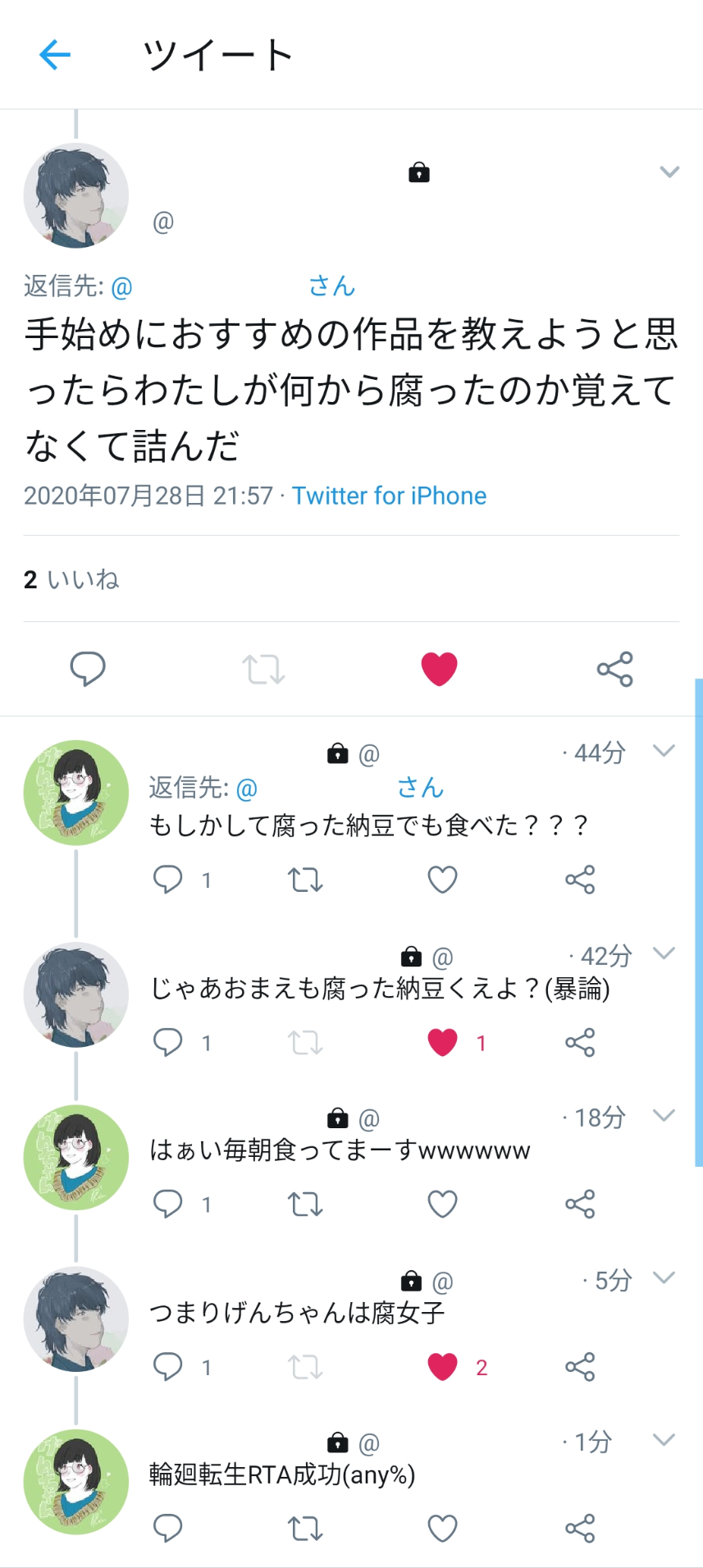703x1568 pixels.
Task: Share the main tweet
Action: [614, 669]
